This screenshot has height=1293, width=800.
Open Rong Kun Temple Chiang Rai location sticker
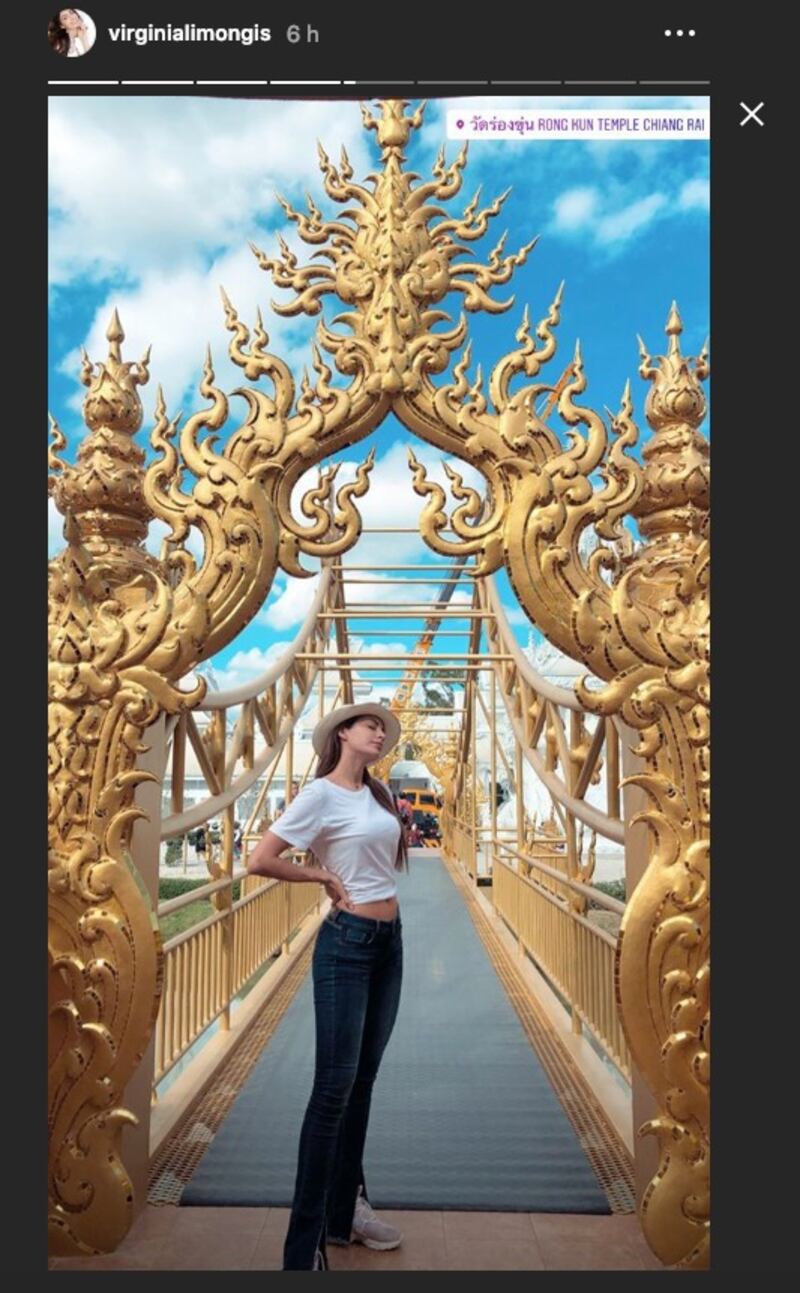(x=578, y=124)
